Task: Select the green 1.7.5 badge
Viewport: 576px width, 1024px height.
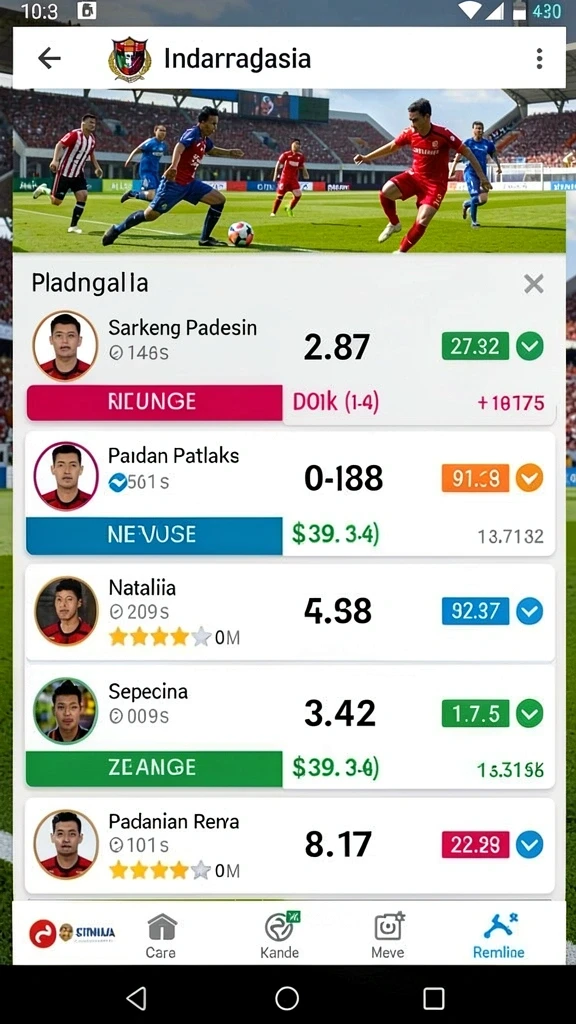Action: [475, 712]
